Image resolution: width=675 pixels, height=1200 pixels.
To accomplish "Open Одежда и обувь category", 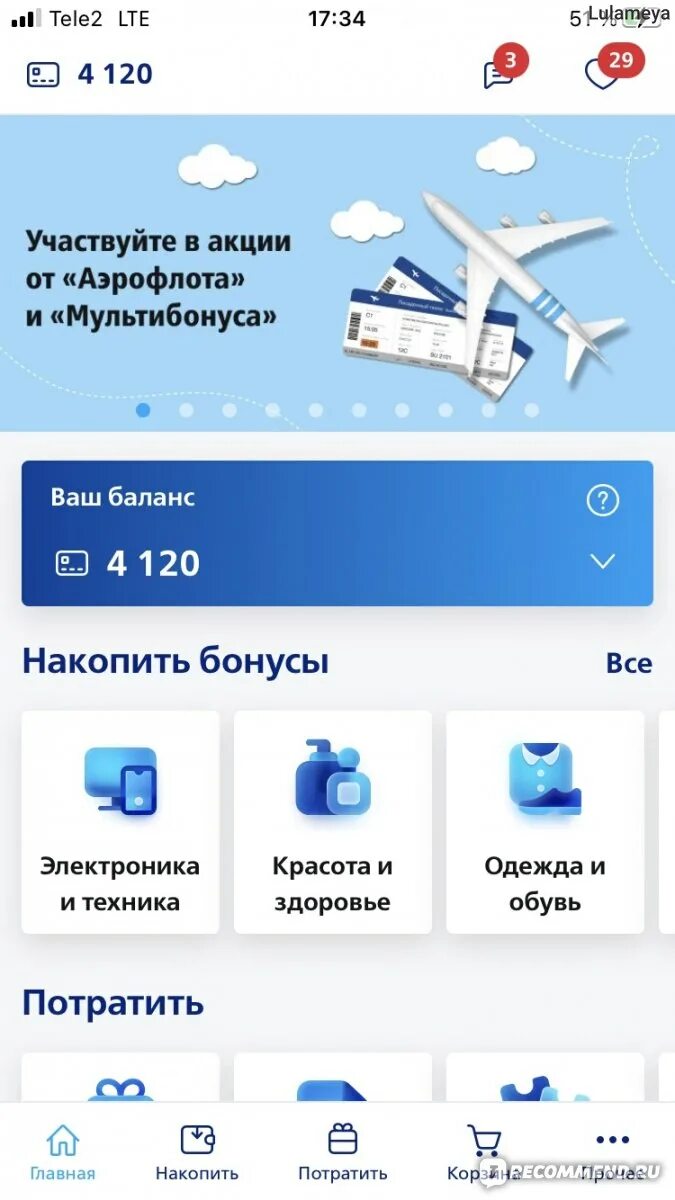I will tap(544, 822).
